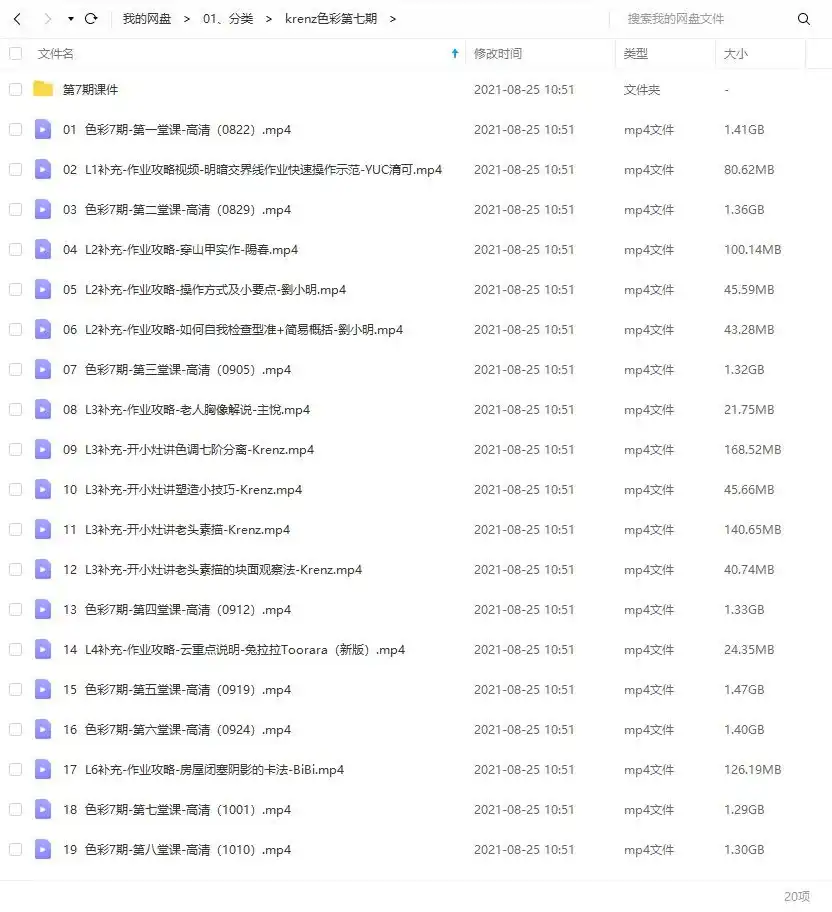The width and height of the screenshot is (832, 912).
Task: Click the sort arrow beside the 文件名 column
Action: point(455,54)
